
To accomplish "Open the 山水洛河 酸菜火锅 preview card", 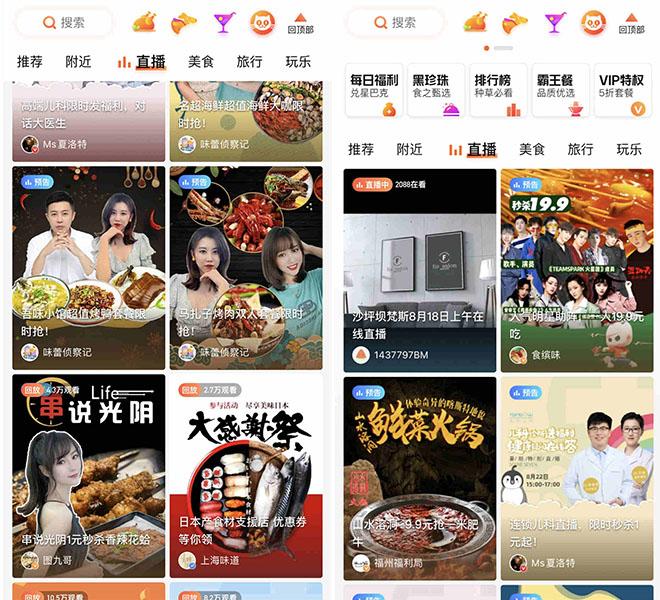I will coord(420,475).
